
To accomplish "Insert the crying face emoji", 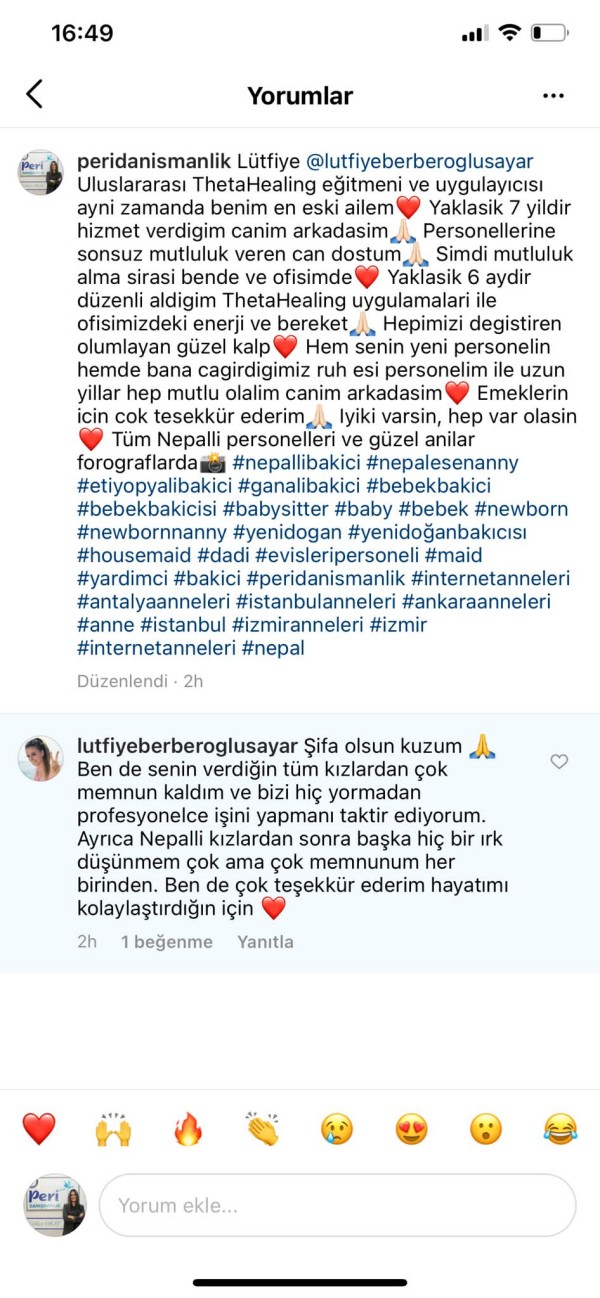I will pos(337,1129).
